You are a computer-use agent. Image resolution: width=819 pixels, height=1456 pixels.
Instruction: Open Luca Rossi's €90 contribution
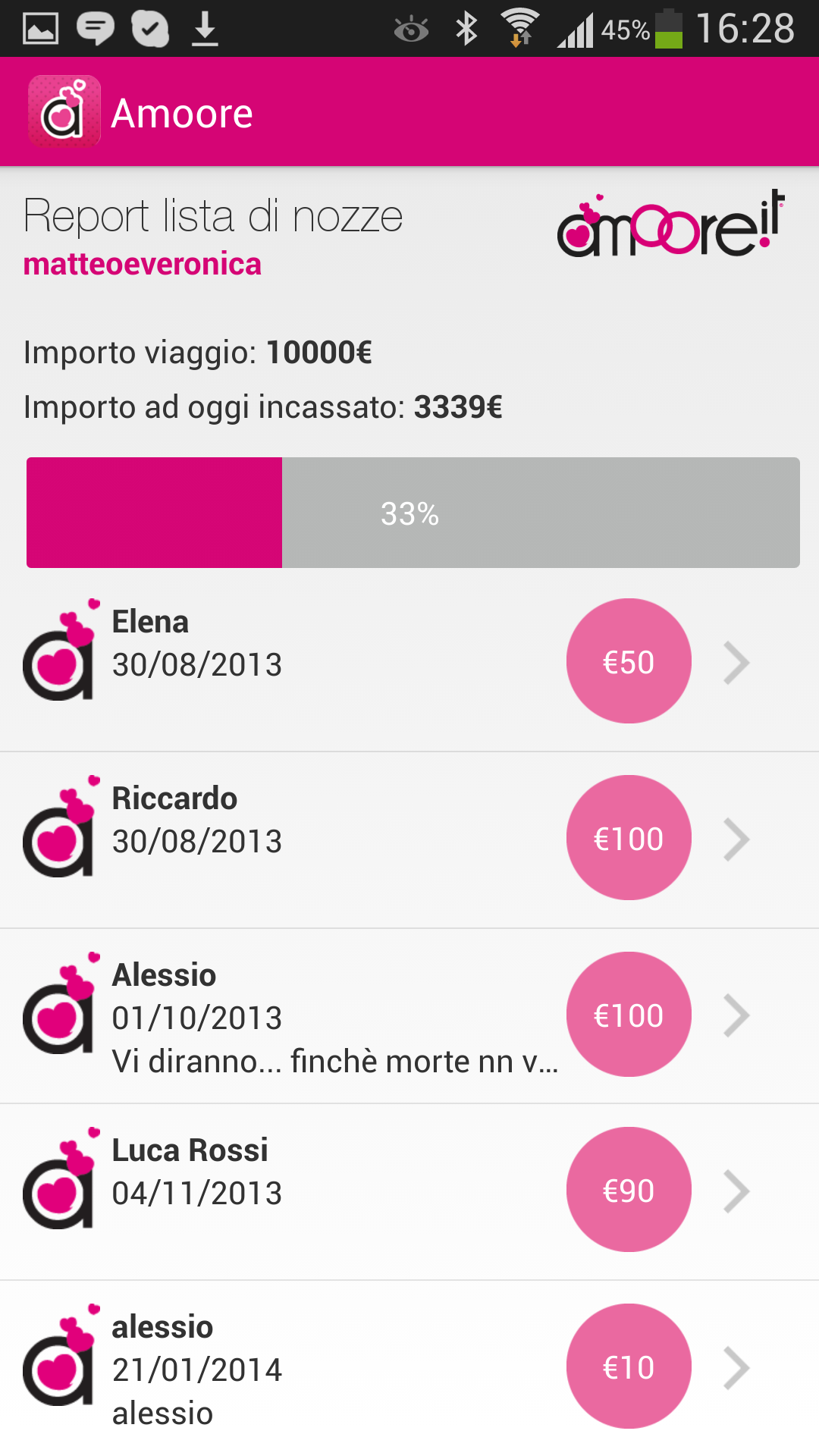pos(409,1191)
